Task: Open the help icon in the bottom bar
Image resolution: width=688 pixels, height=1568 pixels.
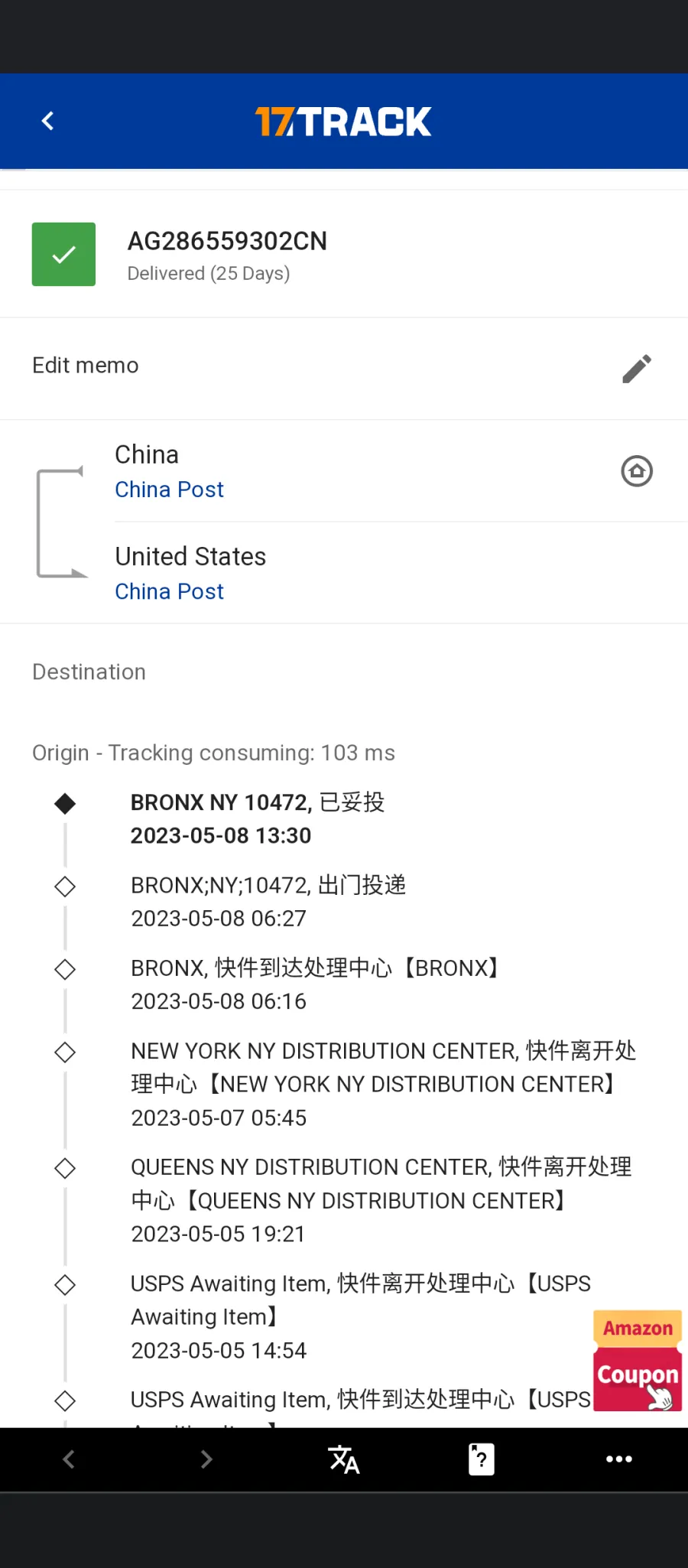Action: point(481,1459)
